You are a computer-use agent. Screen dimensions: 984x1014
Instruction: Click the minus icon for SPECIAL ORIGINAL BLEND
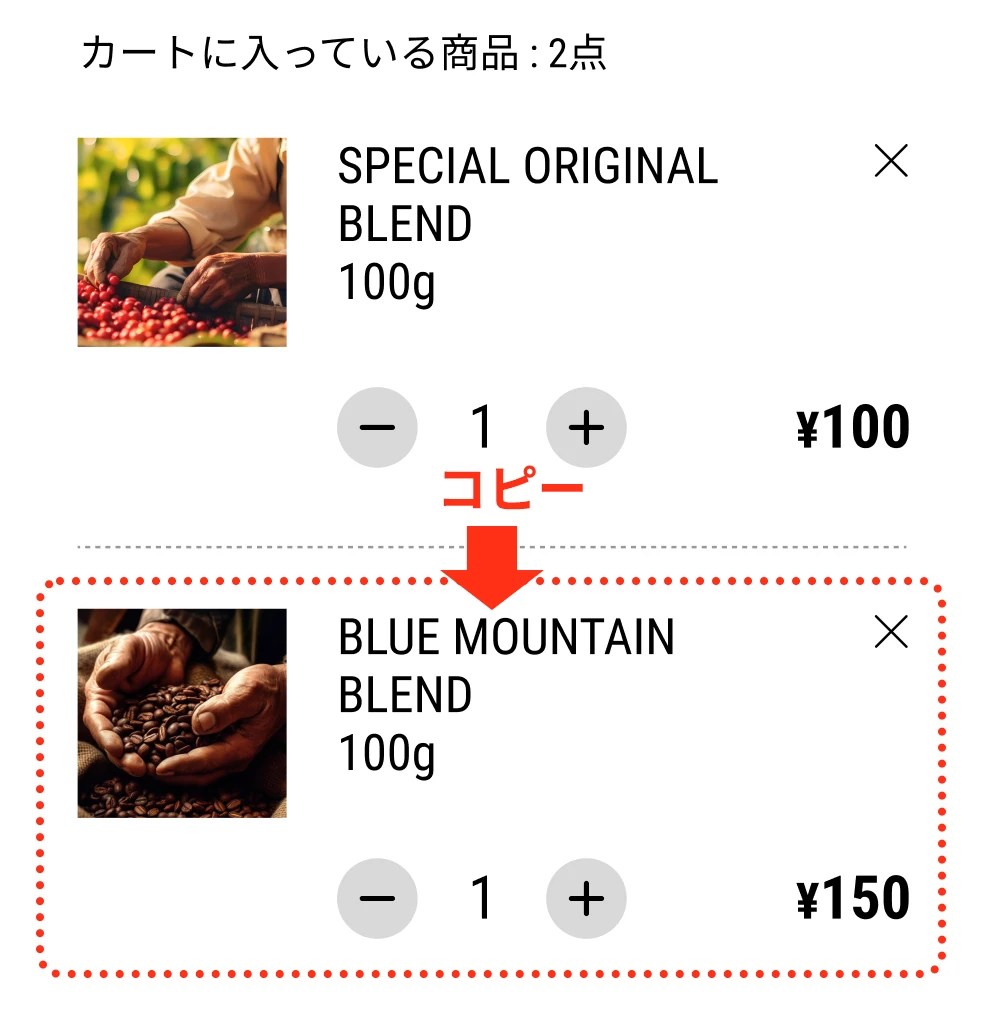pyautogui.click(x=377, y=427)
